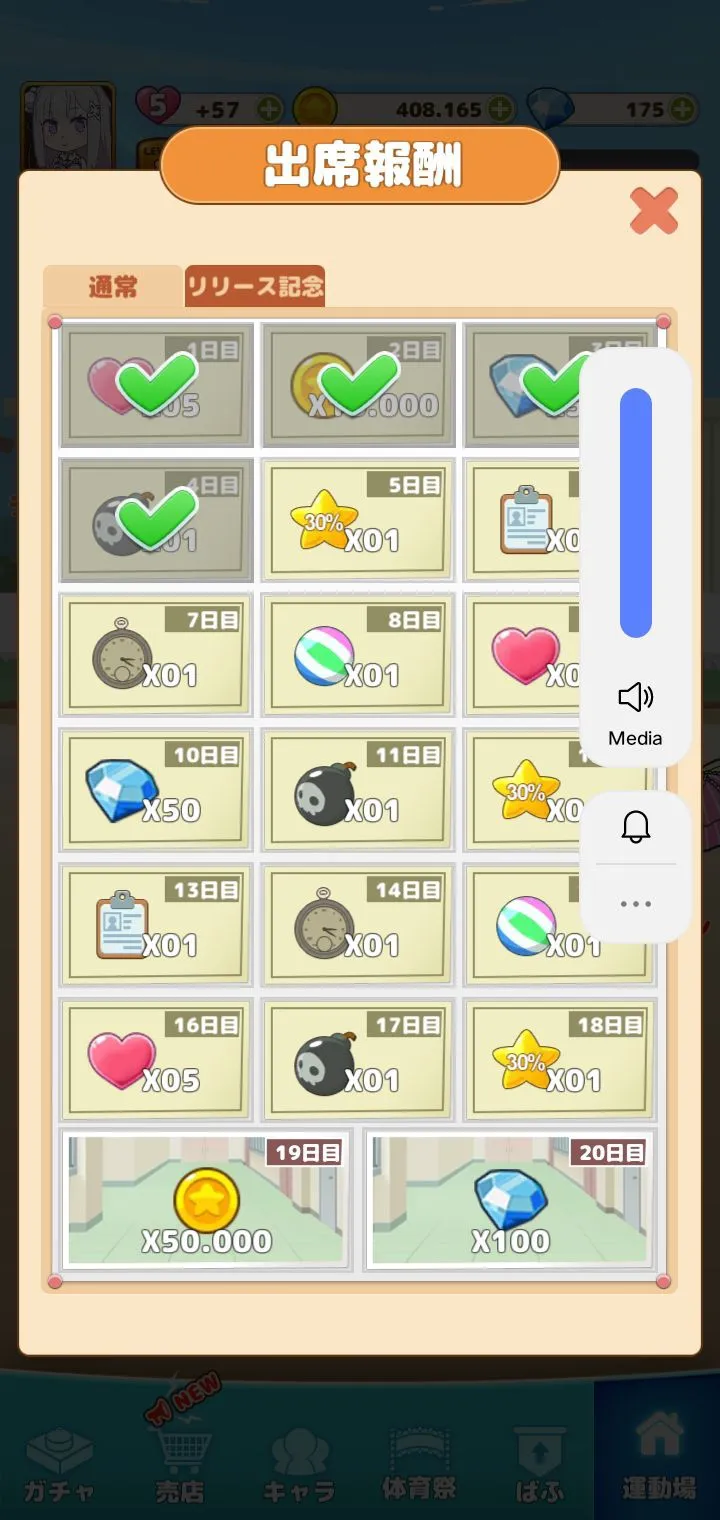Viewport: 720px width, 1520px height.
Task: Open more volume settings
Action: [636, 904]
